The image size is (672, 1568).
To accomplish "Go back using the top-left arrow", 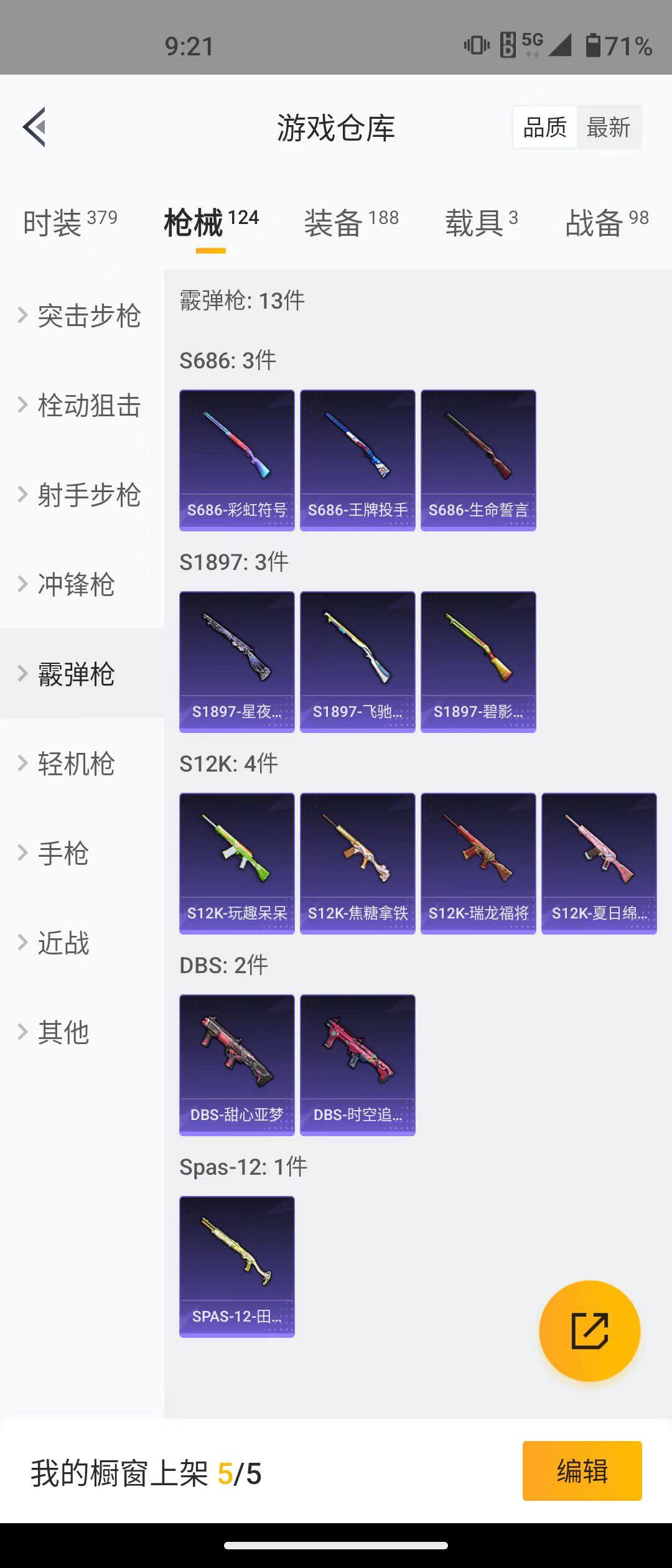I will (x=35, y=128).
